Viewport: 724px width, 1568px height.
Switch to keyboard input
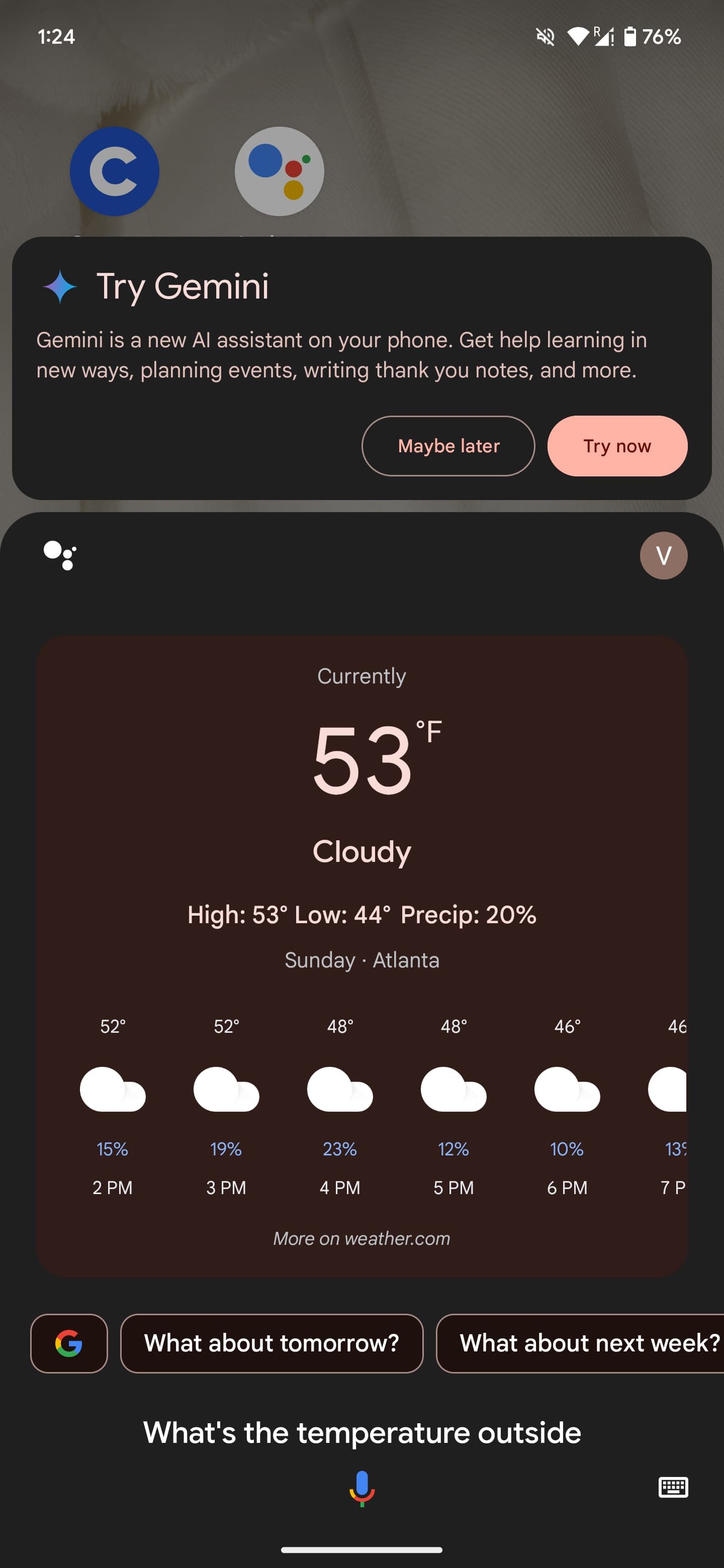673,1487
